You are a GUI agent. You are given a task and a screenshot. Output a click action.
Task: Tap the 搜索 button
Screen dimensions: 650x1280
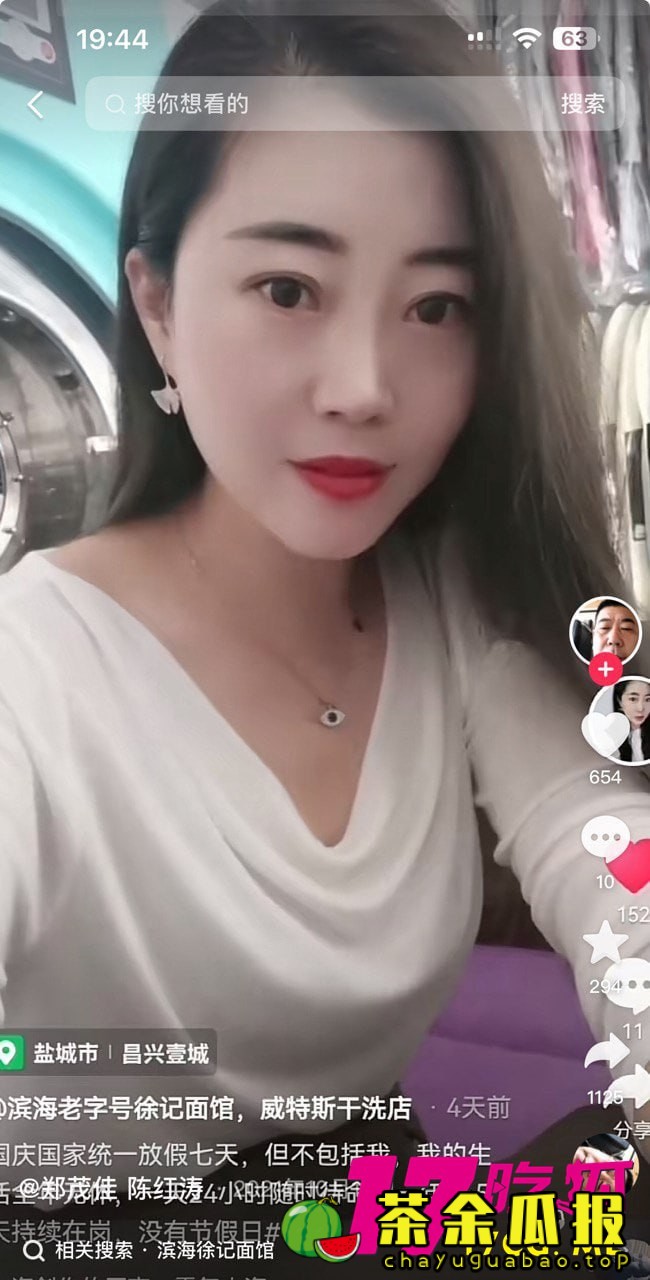pos(582,104)
